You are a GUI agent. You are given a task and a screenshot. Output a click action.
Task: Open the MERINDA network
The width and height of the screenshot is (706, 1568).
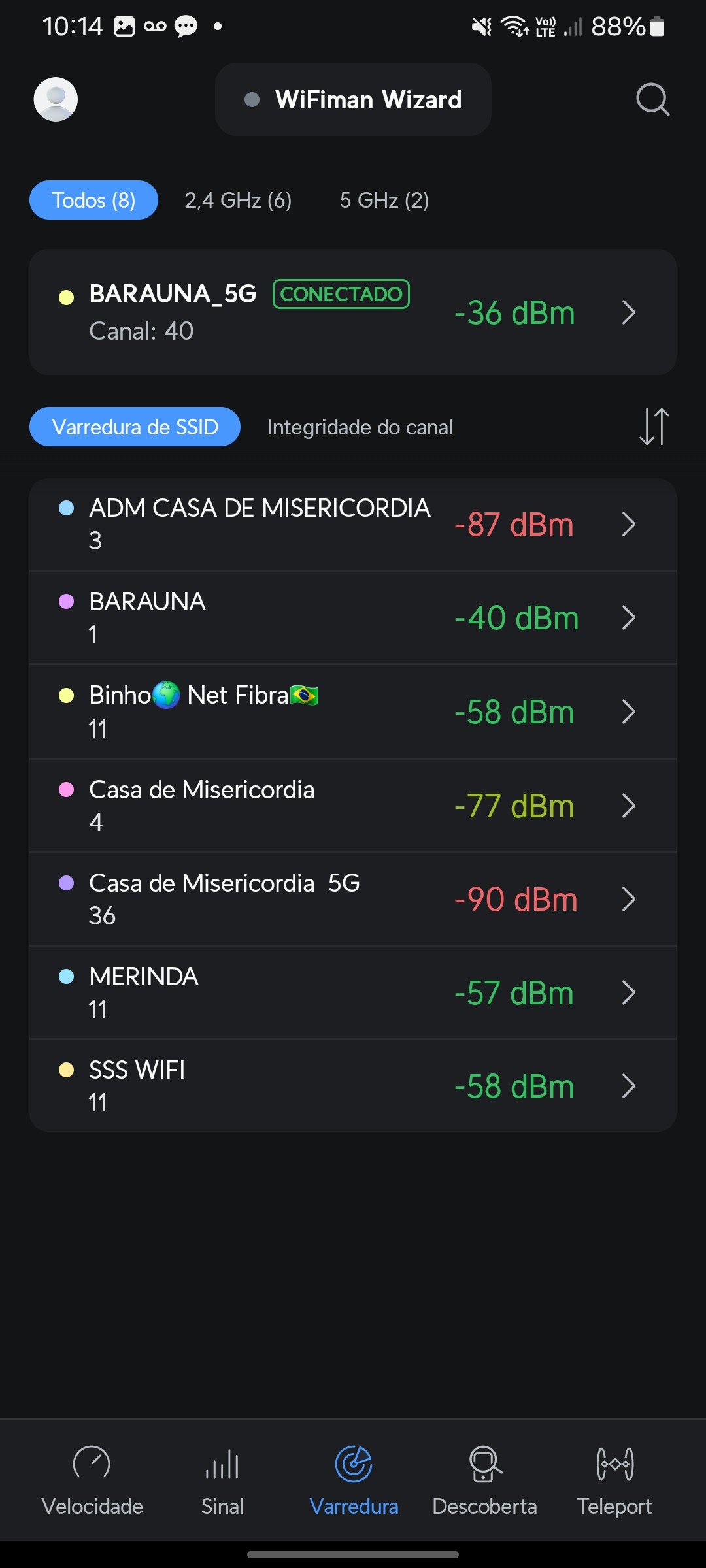pyautogui.click(x=353, y=992)
